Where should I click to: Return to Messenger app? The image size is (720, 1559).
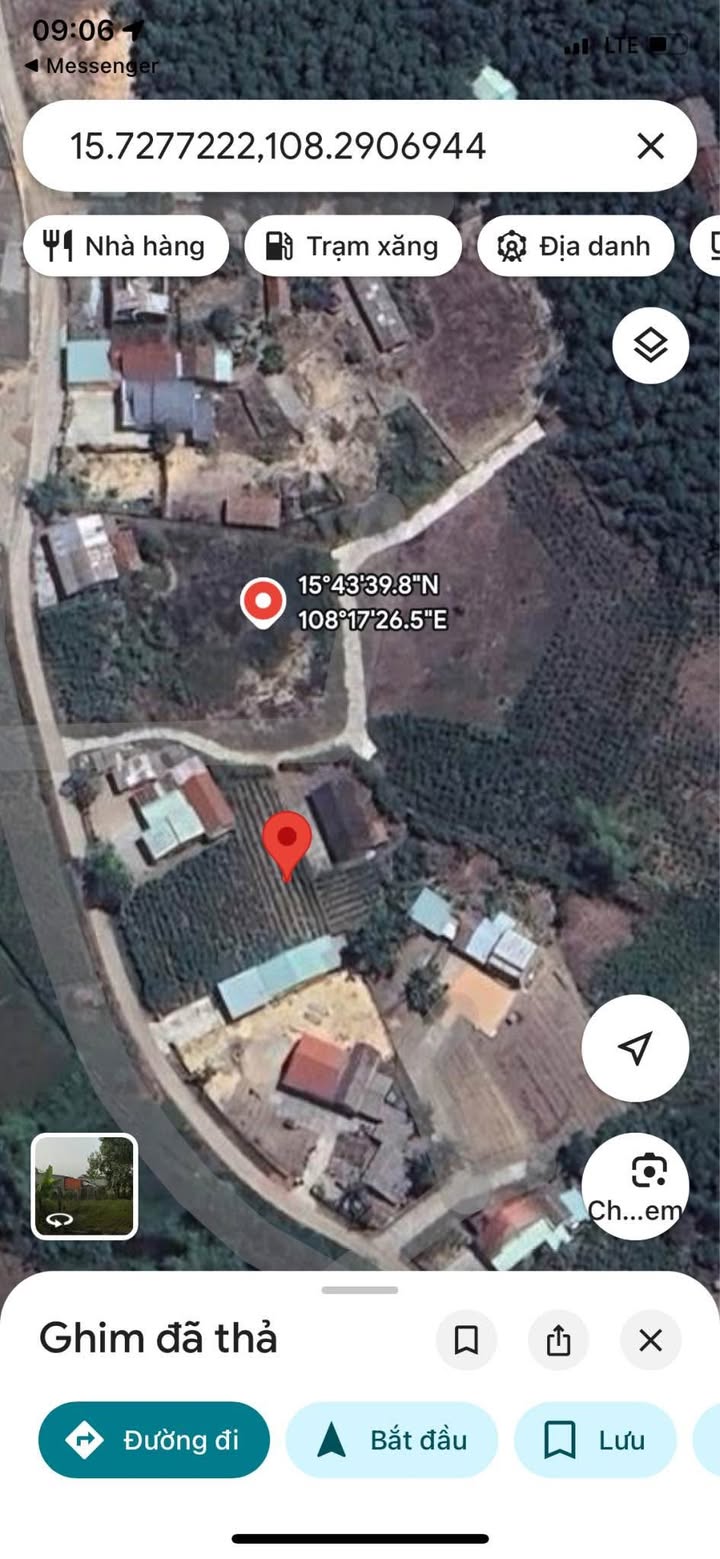click(x=90, y=66)
